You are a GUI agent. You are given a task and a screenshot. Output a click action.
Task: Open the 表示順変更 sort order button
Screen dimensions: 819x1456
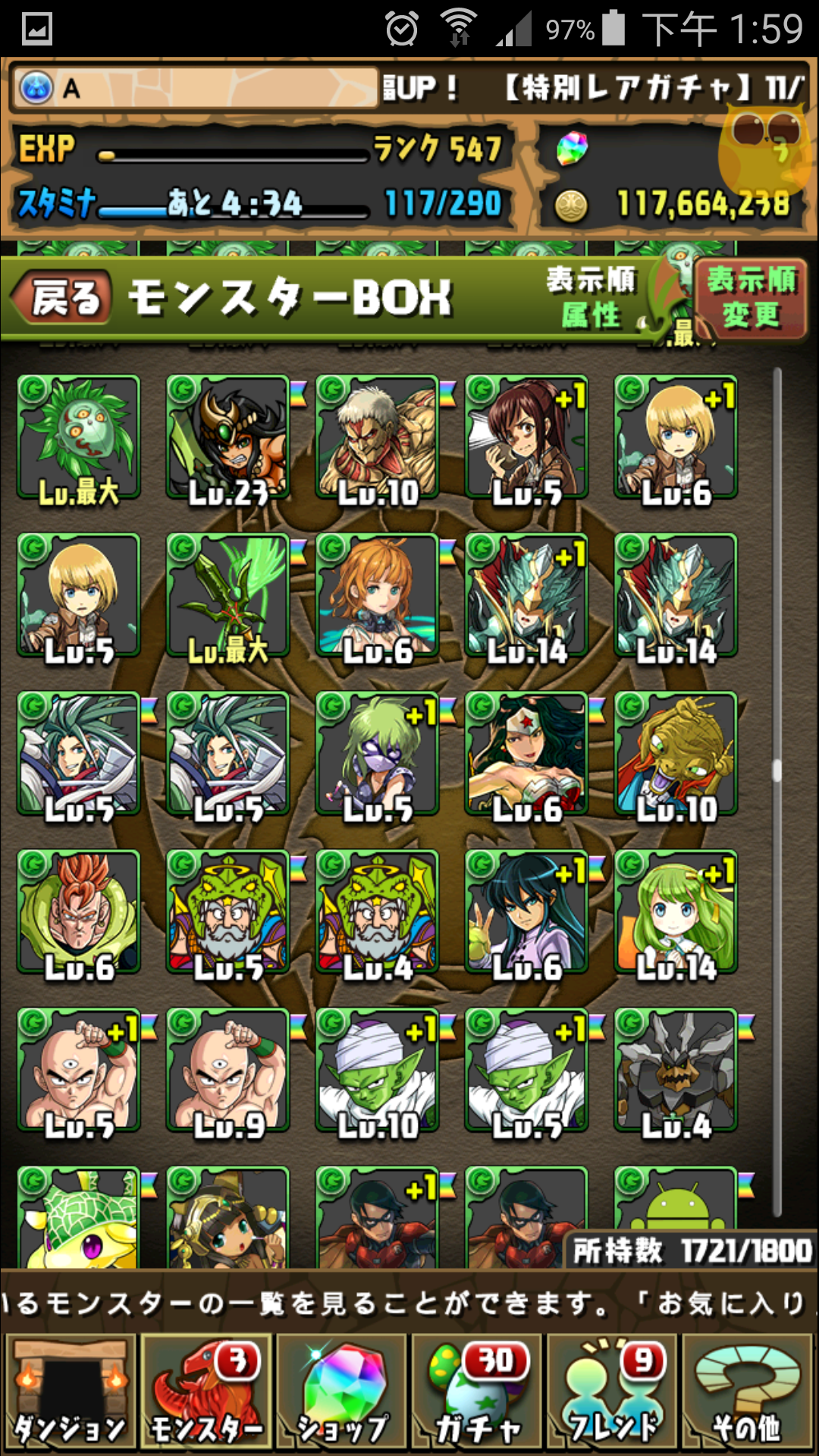751,297
